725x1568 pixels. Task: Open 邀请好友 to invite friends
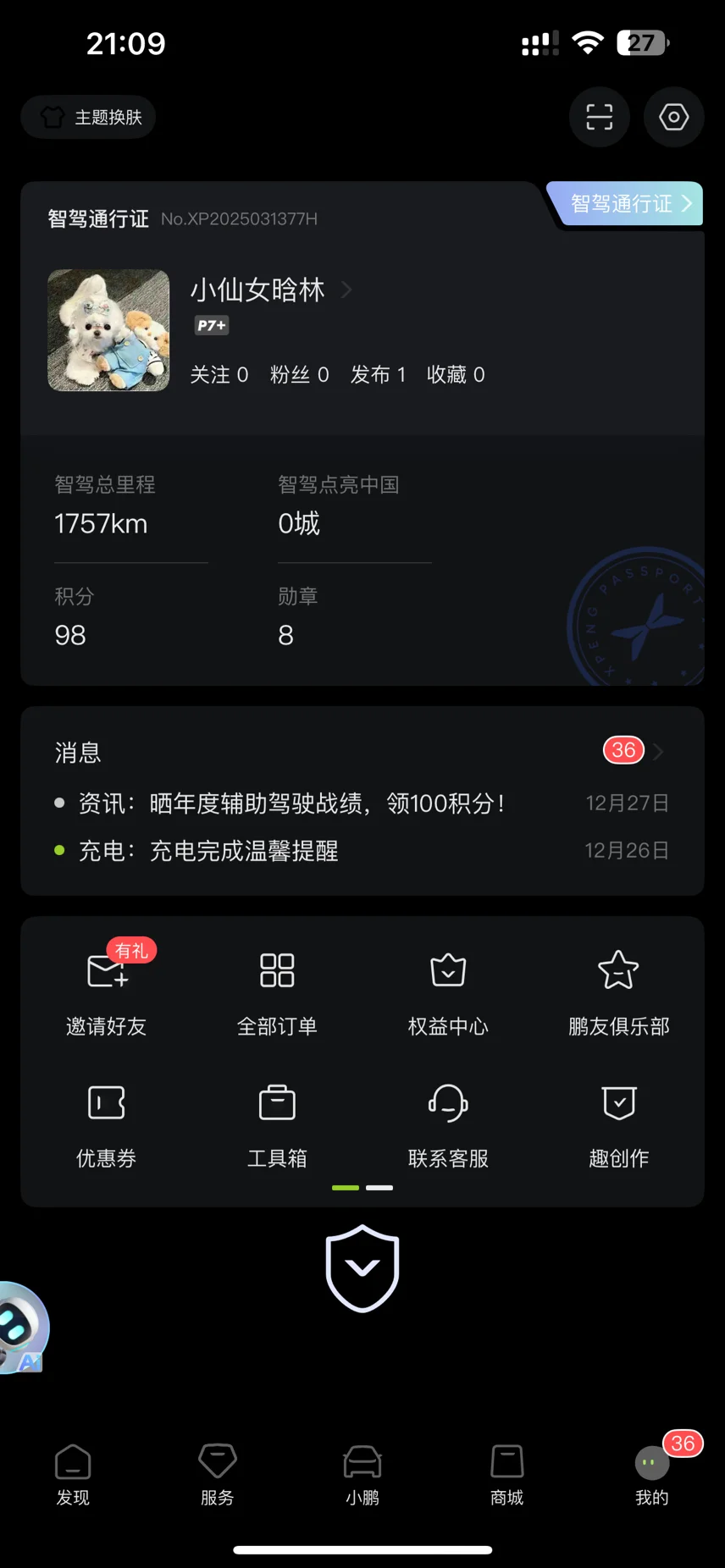pyautogui.click(x=107, y=990)
